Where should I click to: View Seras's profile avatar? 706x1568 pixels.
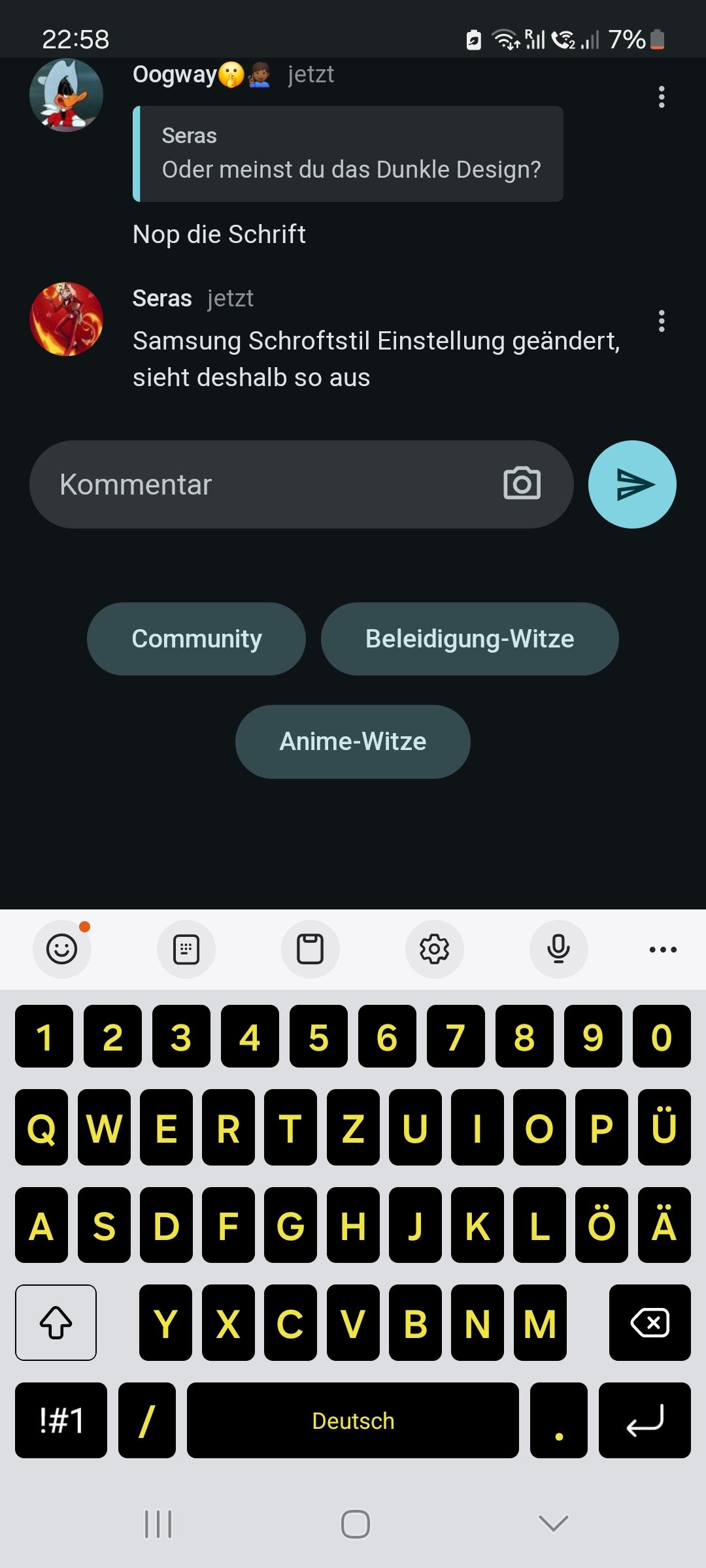click(66, 319)
